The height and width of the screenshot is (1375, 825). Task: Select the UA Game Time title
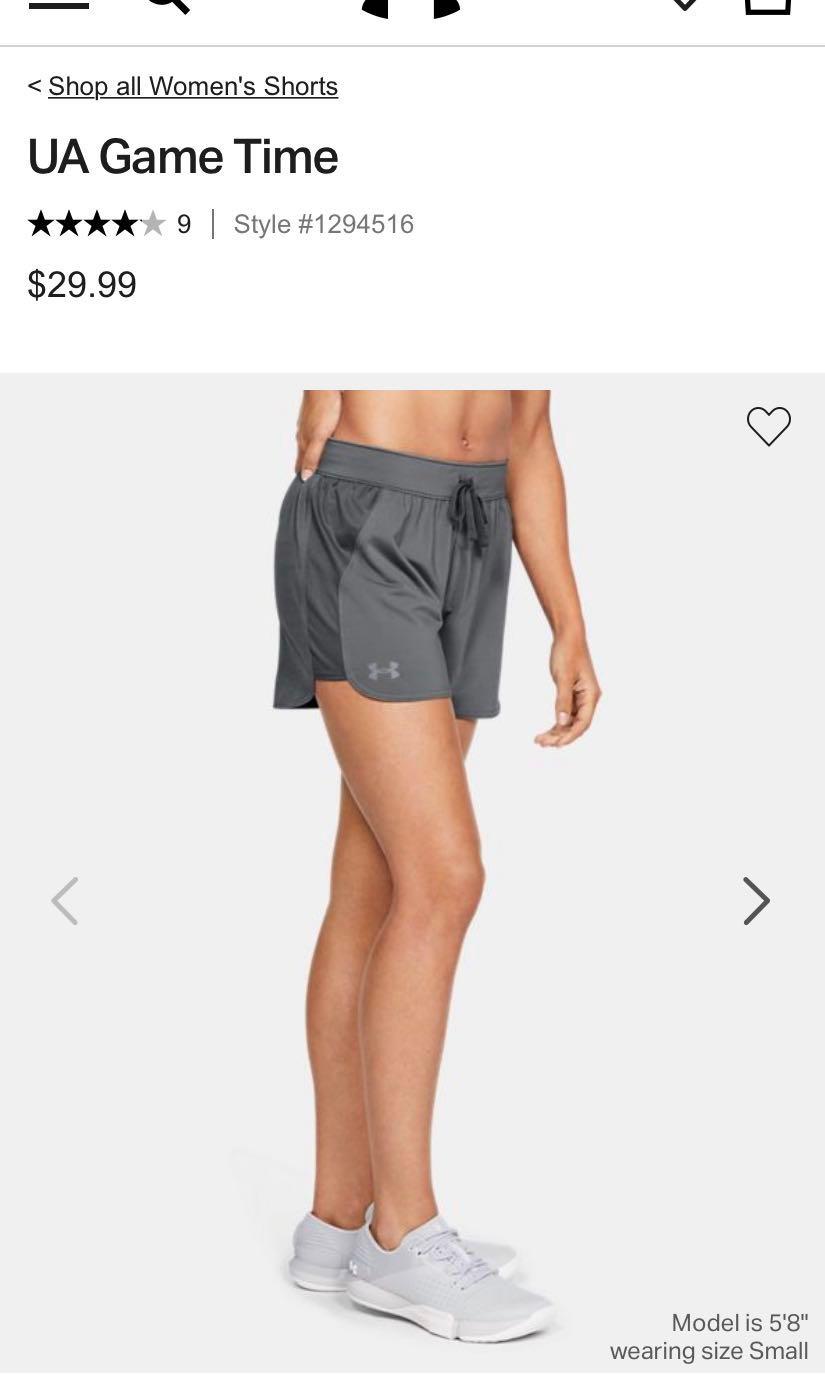point(183,157)
